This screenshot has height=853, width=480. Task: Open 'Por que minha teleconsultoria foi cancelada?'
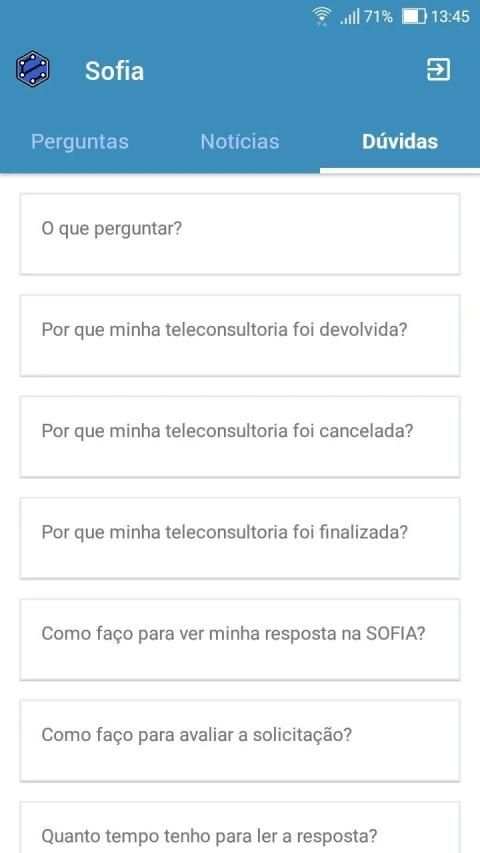point(240,436)
